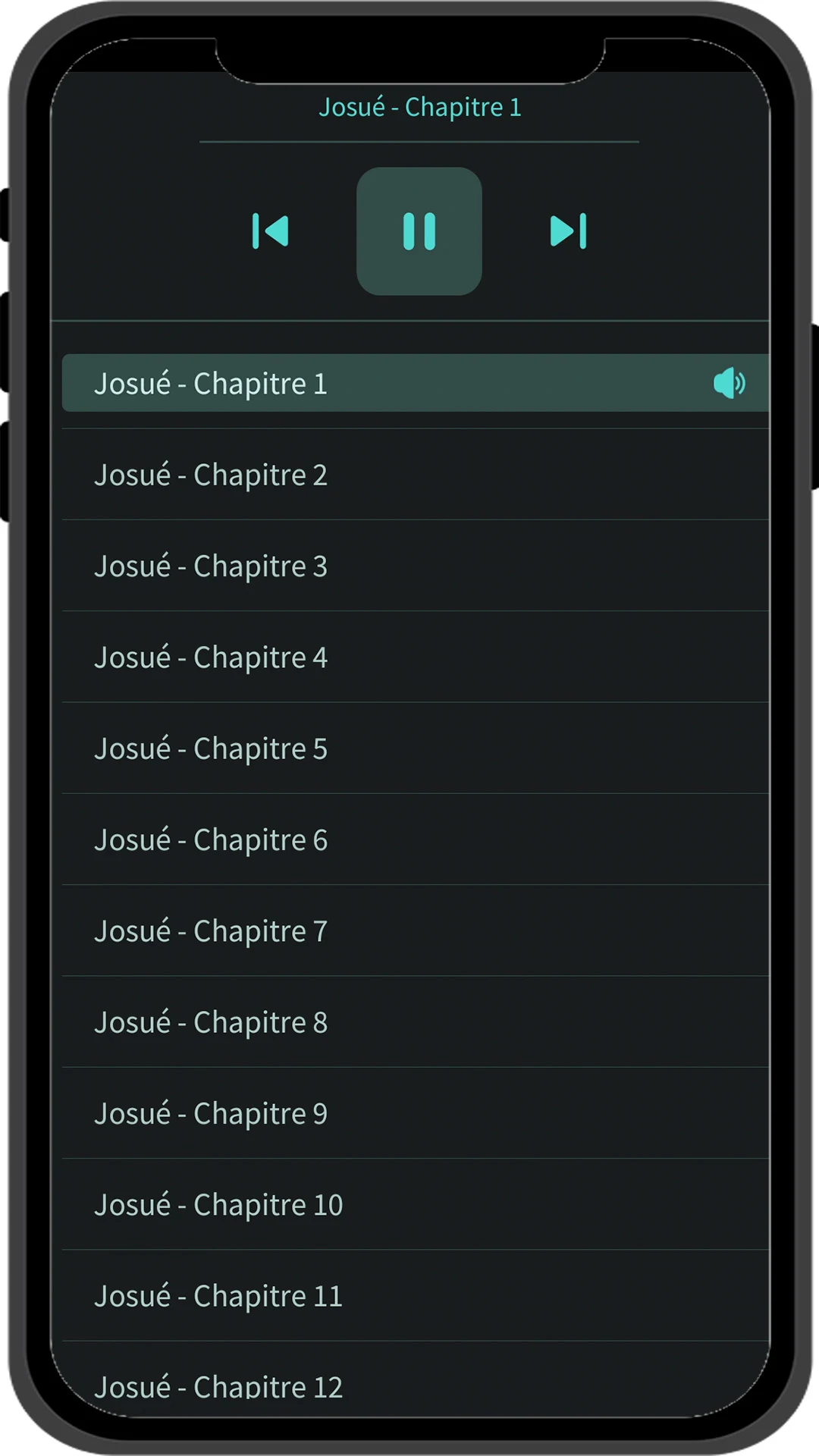The image size is (819, 1456).
Task: Start Josué - Chapitre 5
Action: pyautogui.click(x=416, y=748)
